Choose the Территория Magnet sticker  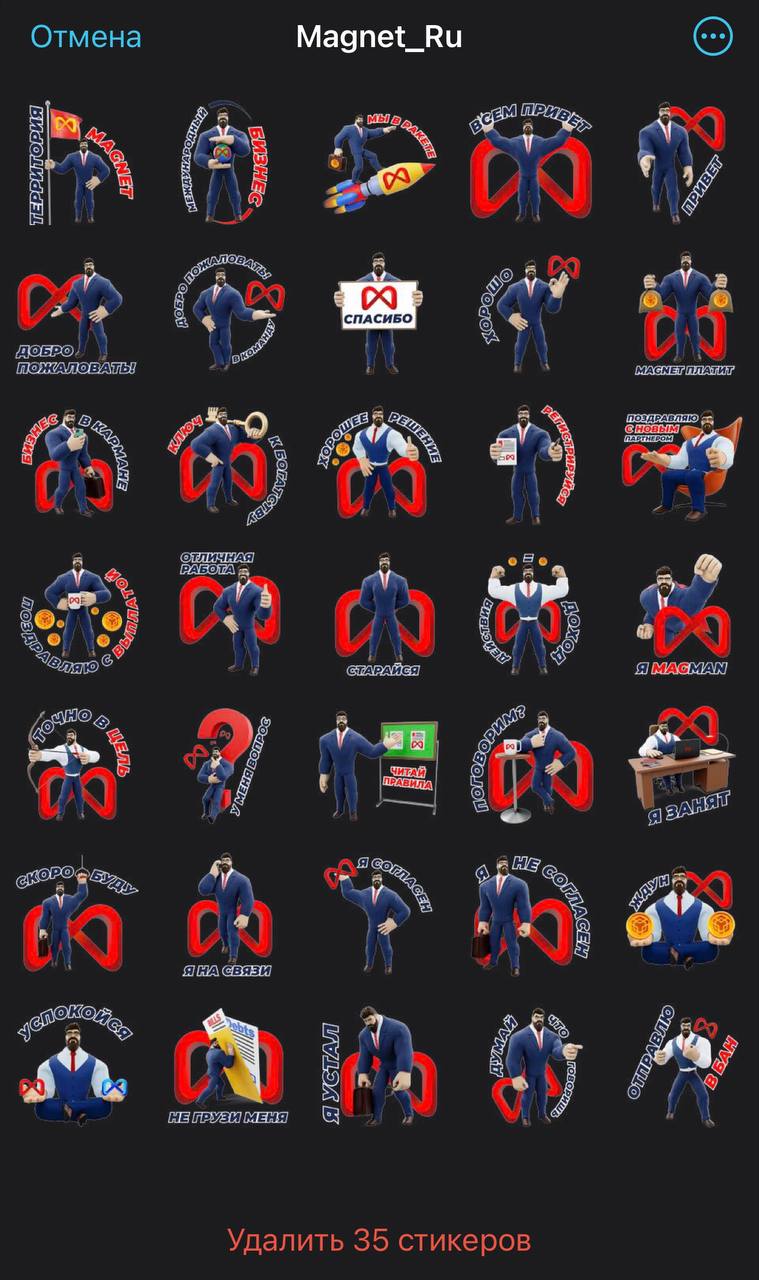[76, 161]
